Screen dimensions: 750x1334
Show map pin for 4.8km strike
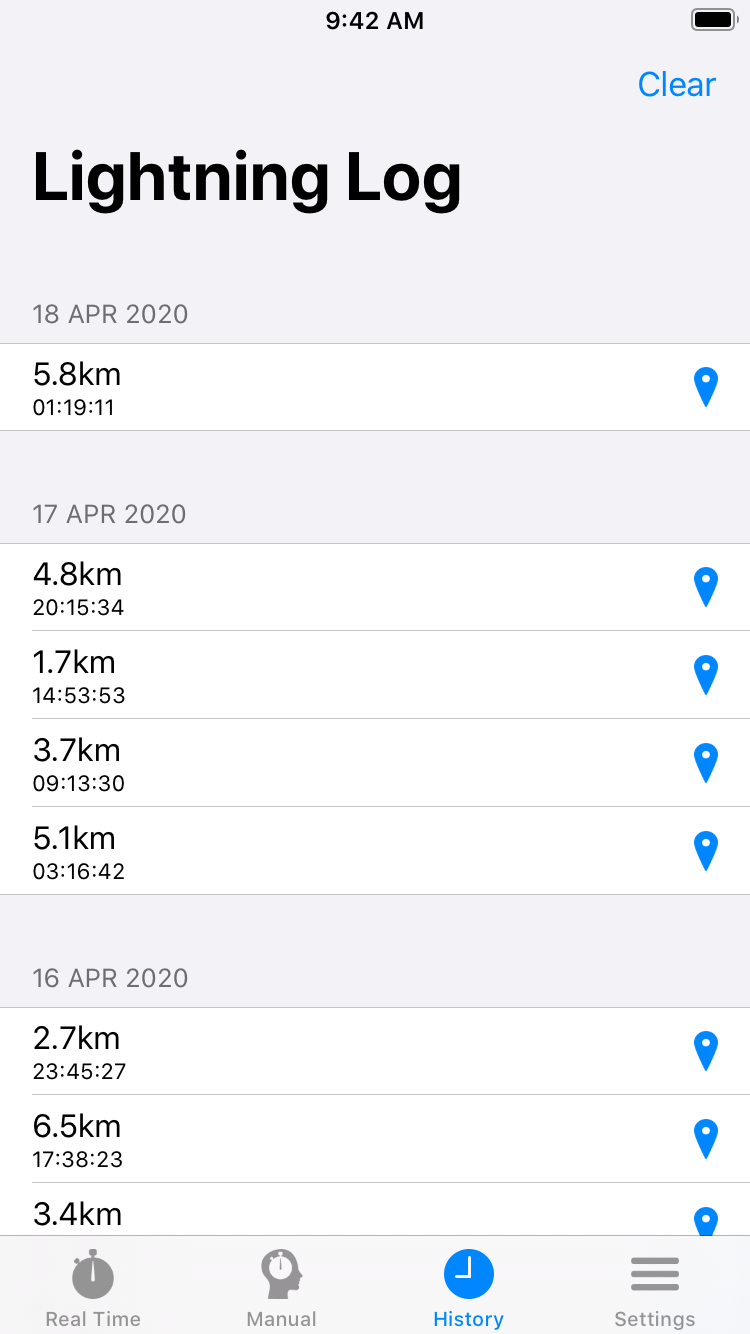[706, 587]
